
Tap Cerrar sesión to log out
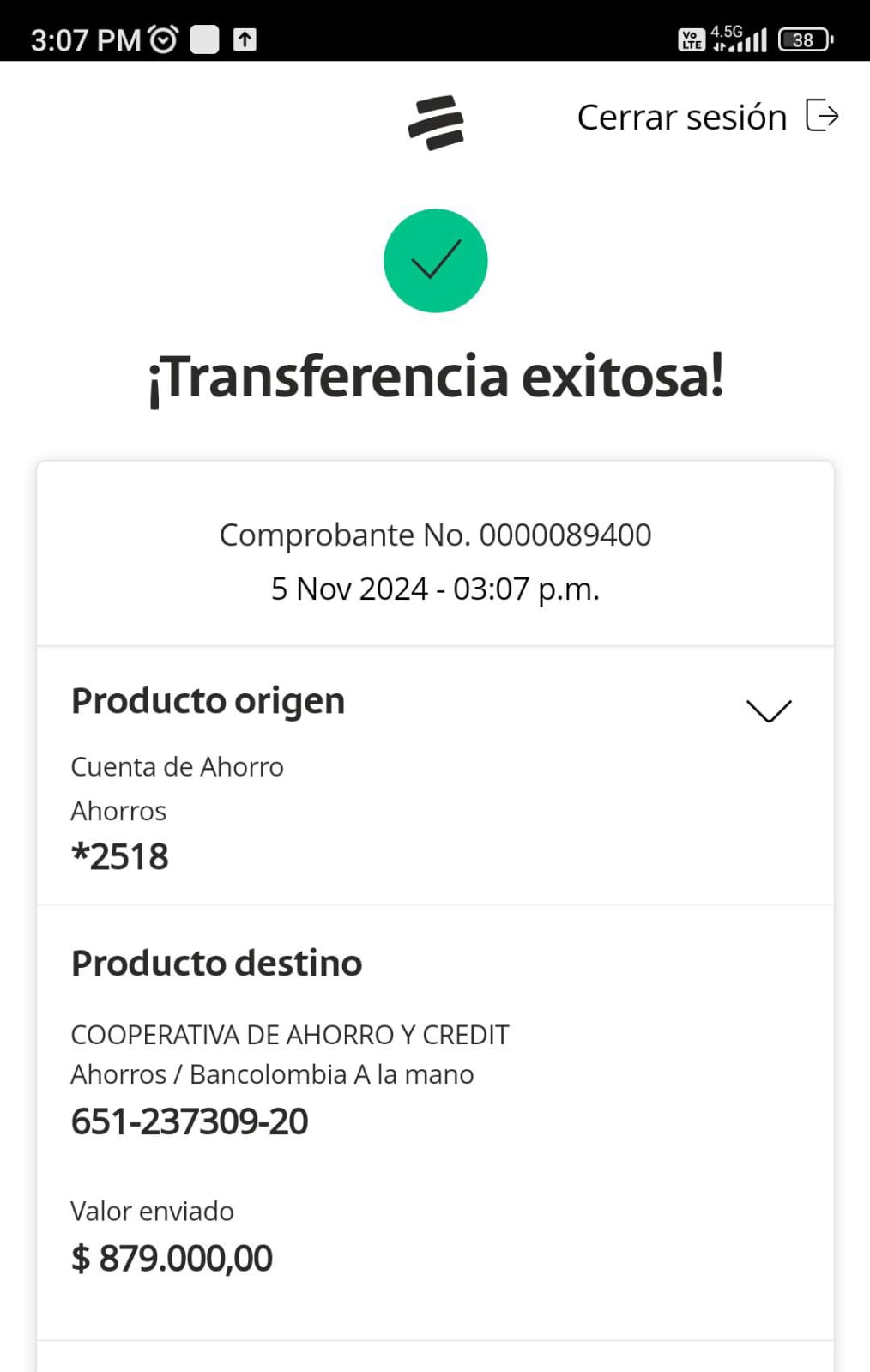707,117
